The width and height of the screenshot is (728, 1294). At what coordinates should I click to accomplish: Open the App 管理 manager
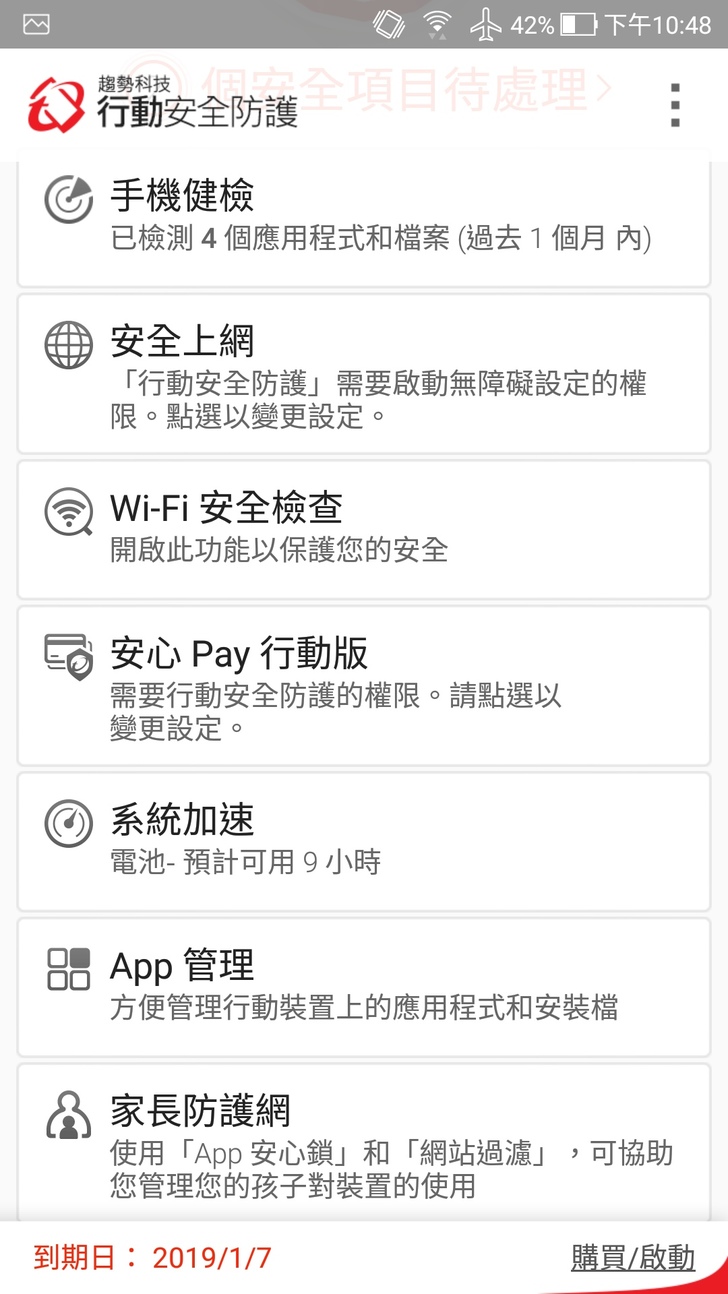tap(364, 987)
